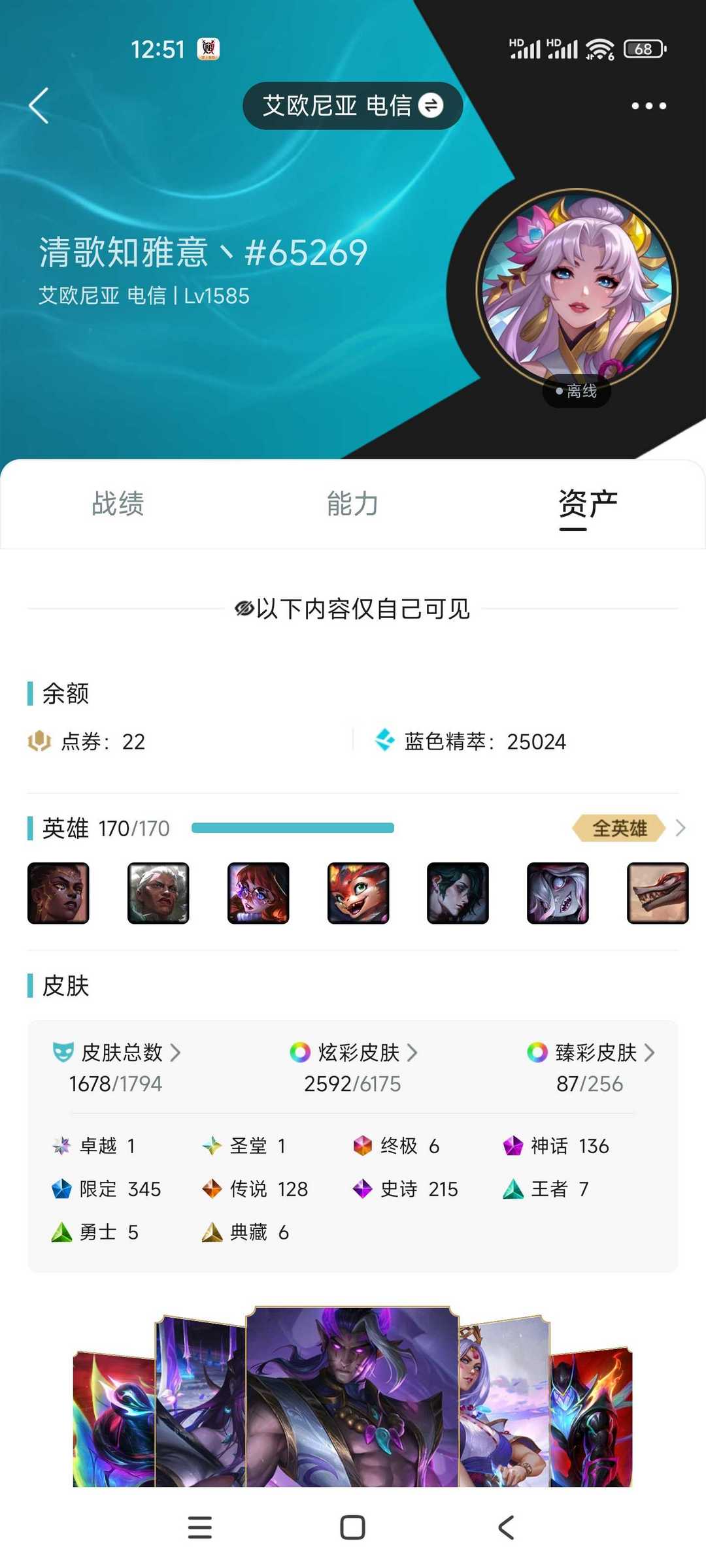706x1568 pixels.
Task: Go back using the top-left arrow
Action: click(39, 105)
